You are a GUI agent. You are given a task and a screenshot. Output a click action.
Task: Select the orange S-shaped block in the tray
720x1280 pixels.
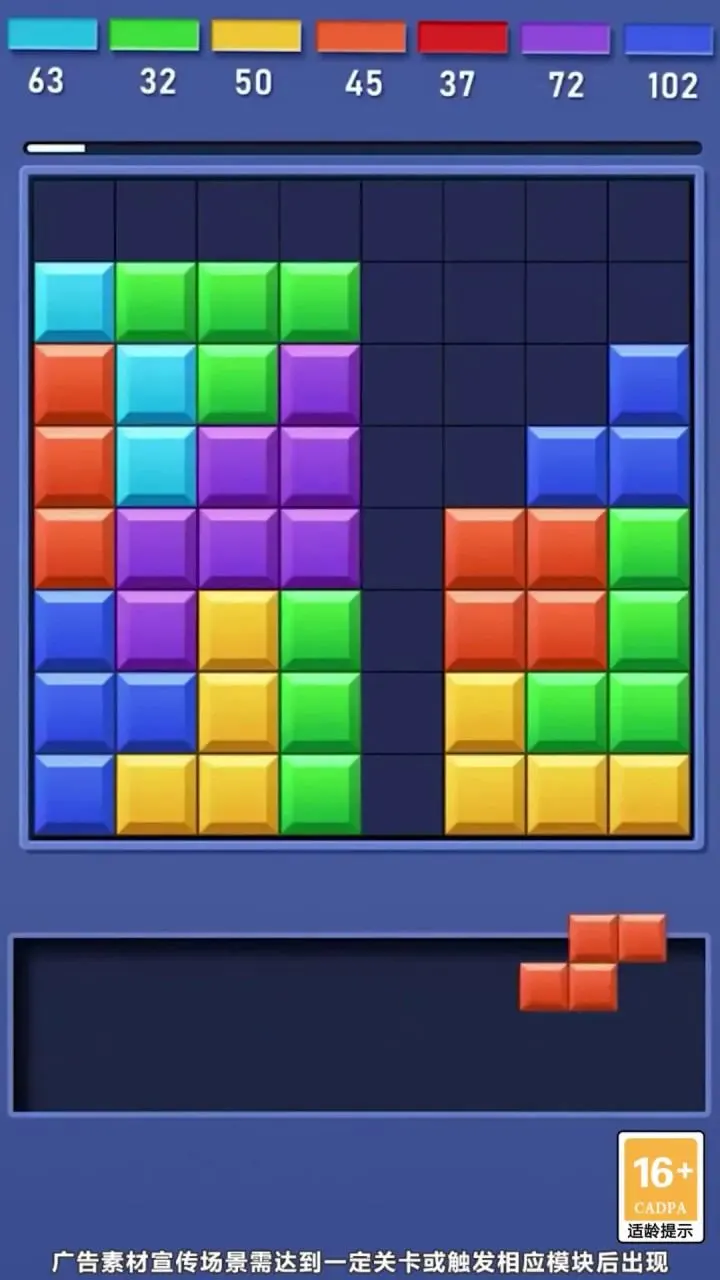[594, 963]
